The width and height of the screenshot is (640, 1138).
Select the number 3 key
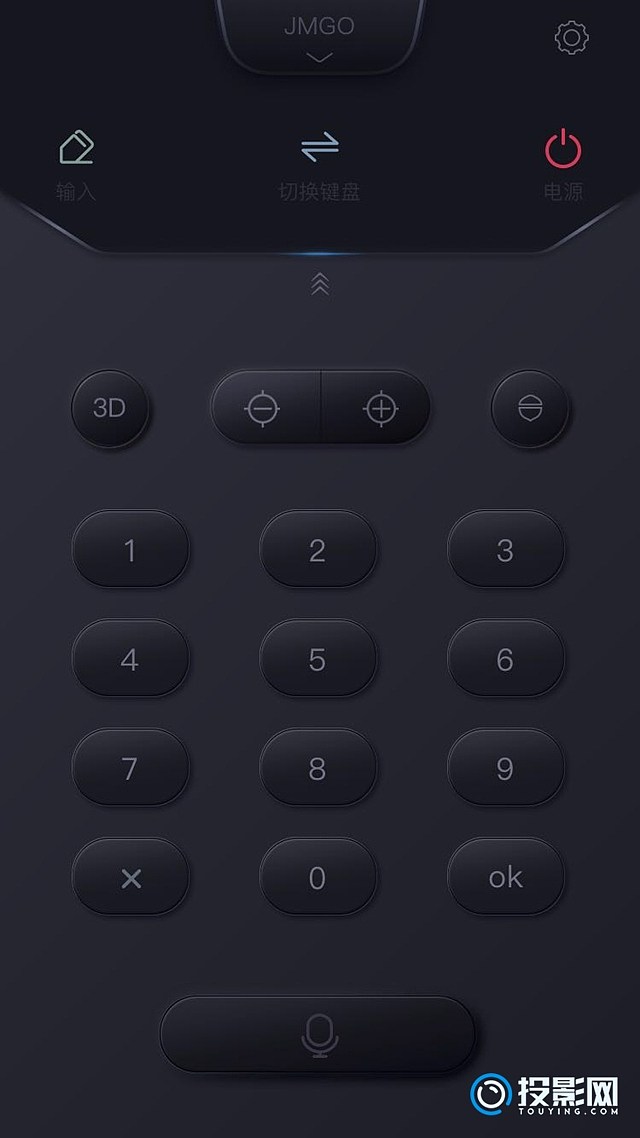point(505,550)
